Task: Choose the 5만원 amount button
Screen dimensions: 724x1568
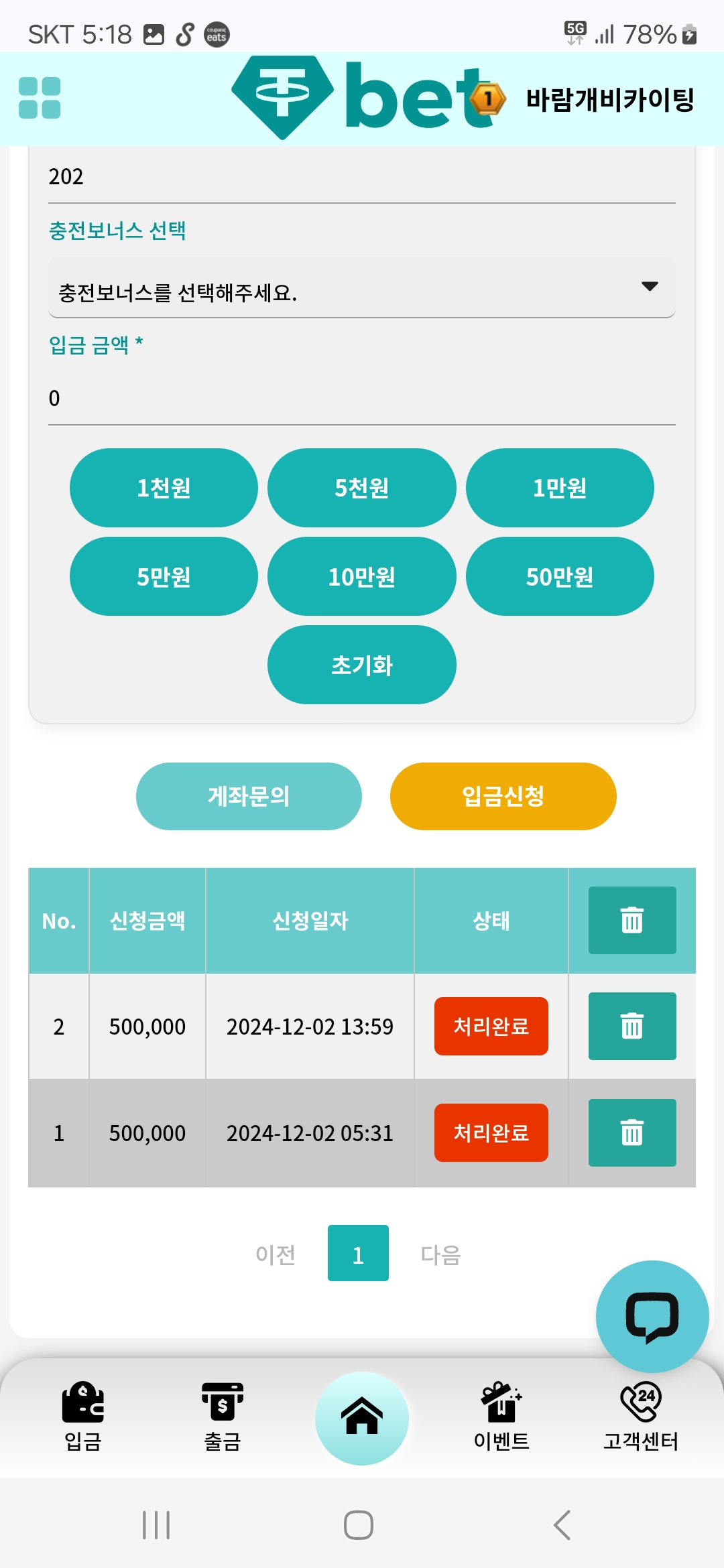Action: click(164, 576)
